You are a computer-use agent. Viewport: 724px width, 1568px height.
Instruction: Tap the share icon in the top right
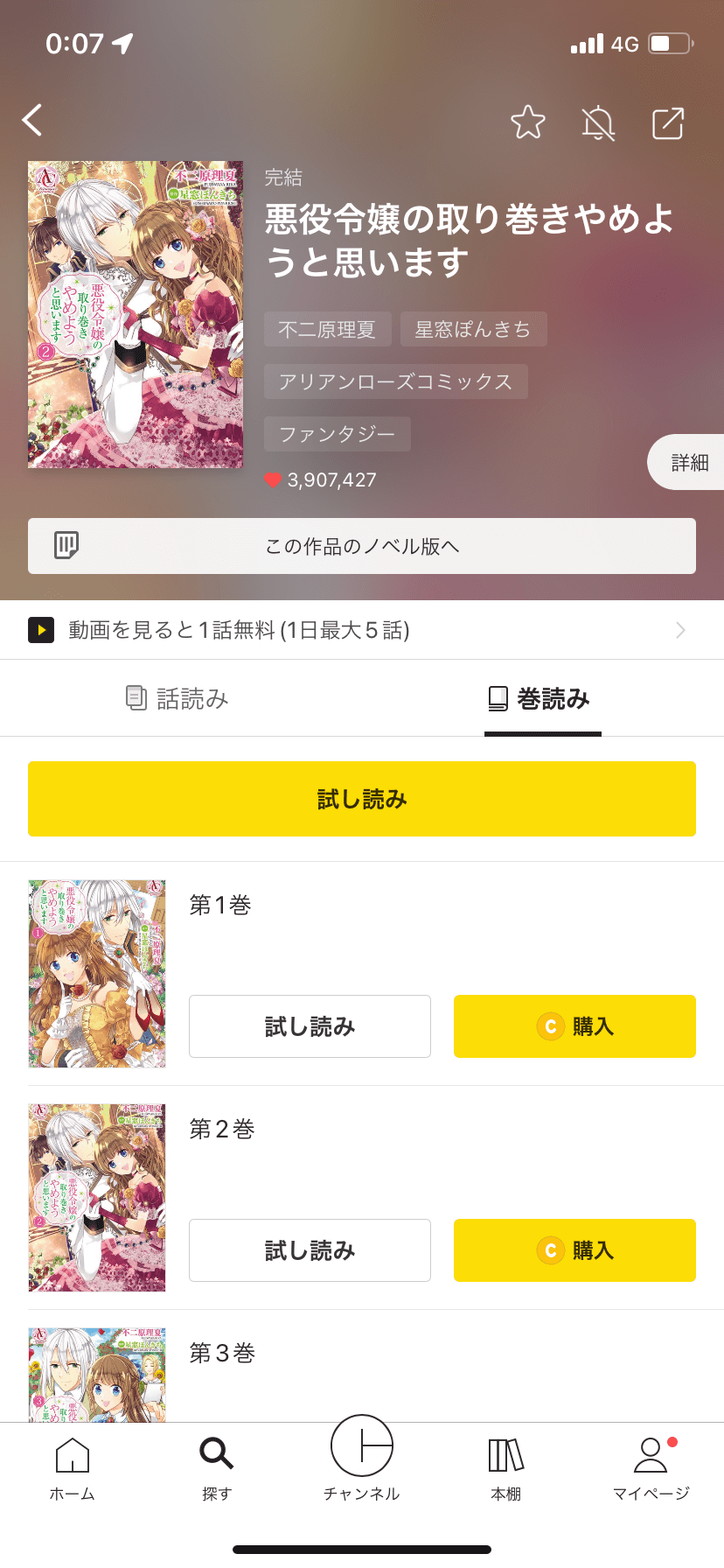point(667,123)
